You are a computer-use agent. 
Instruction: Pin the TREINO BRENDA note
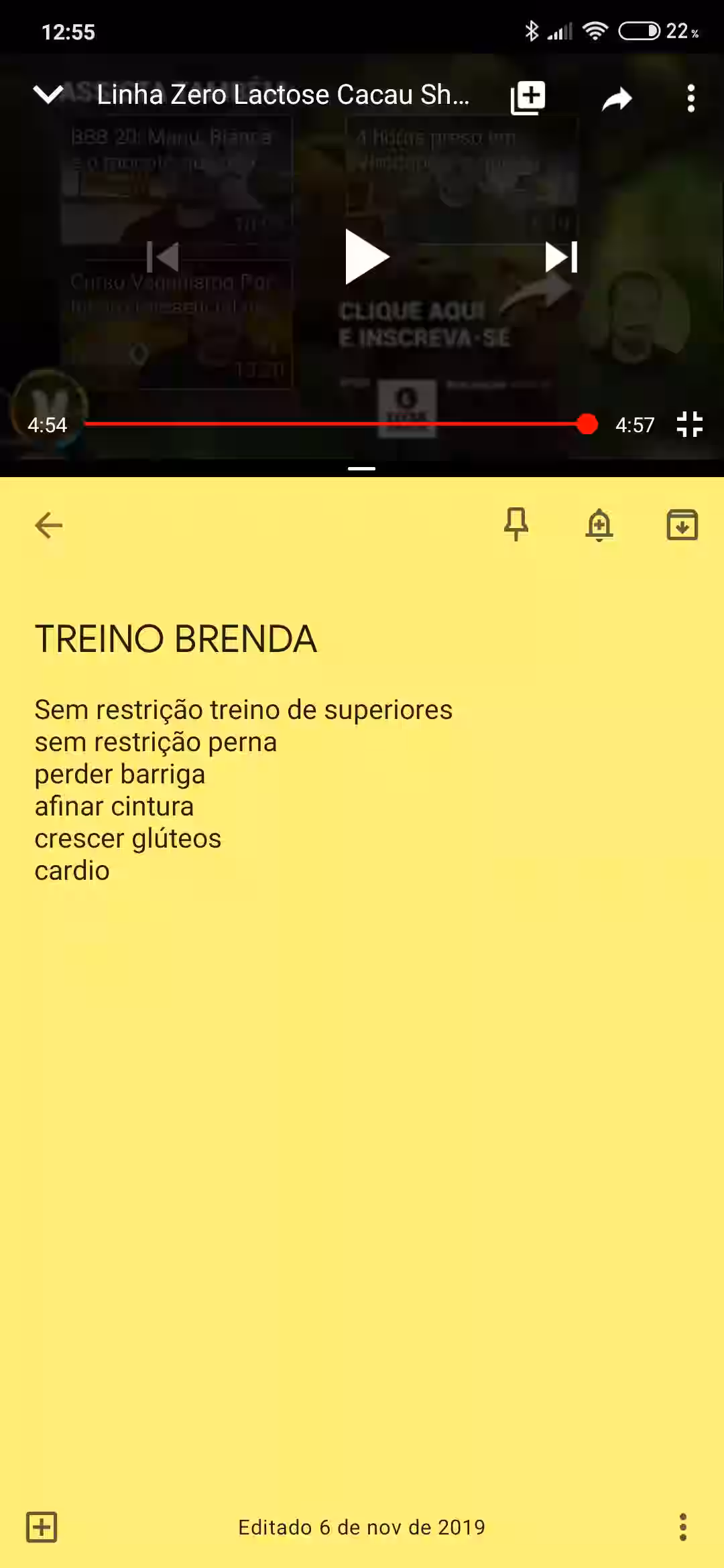coord(516,524)
